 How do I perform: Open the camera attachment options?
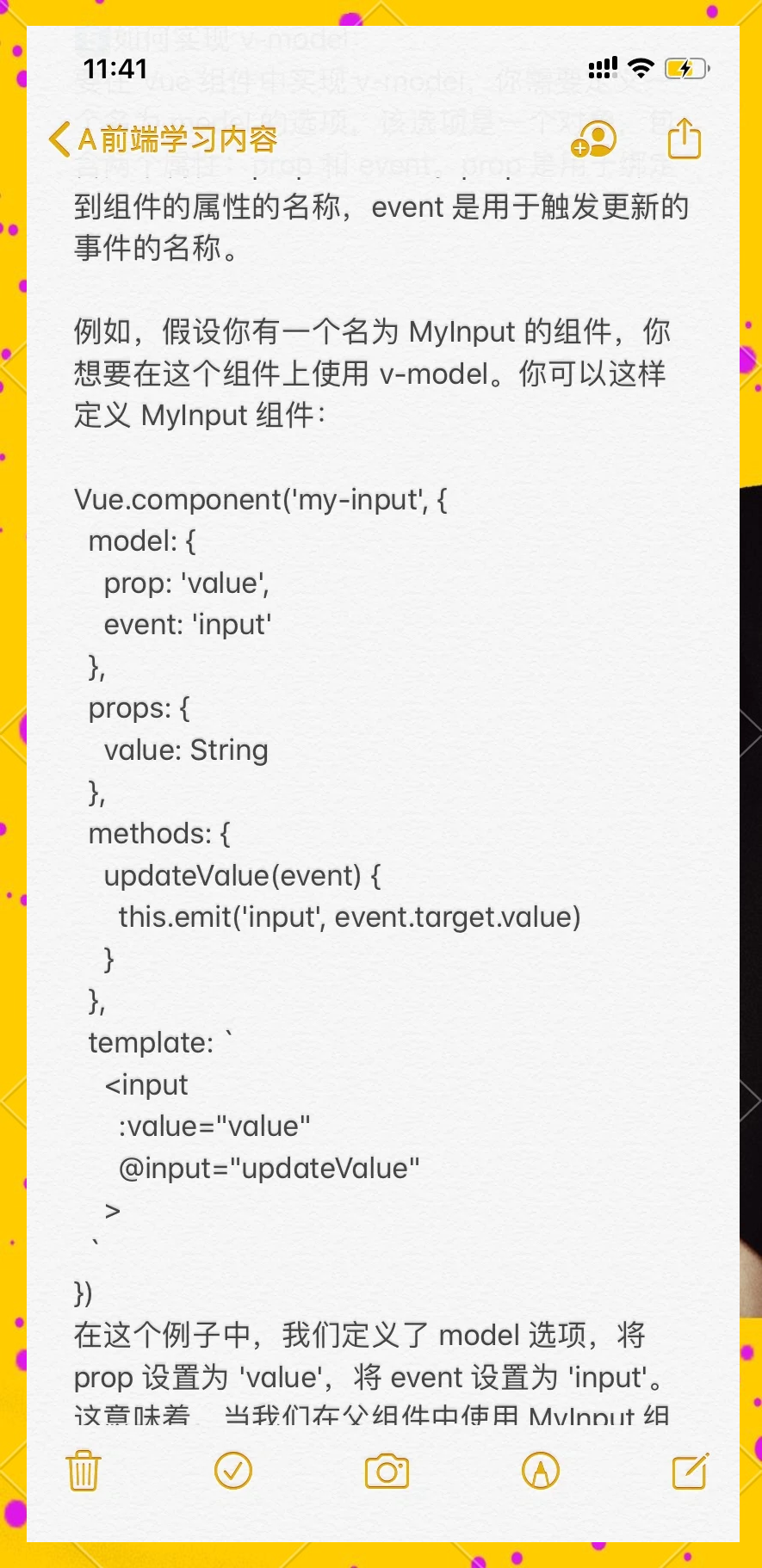(387, 1471)
